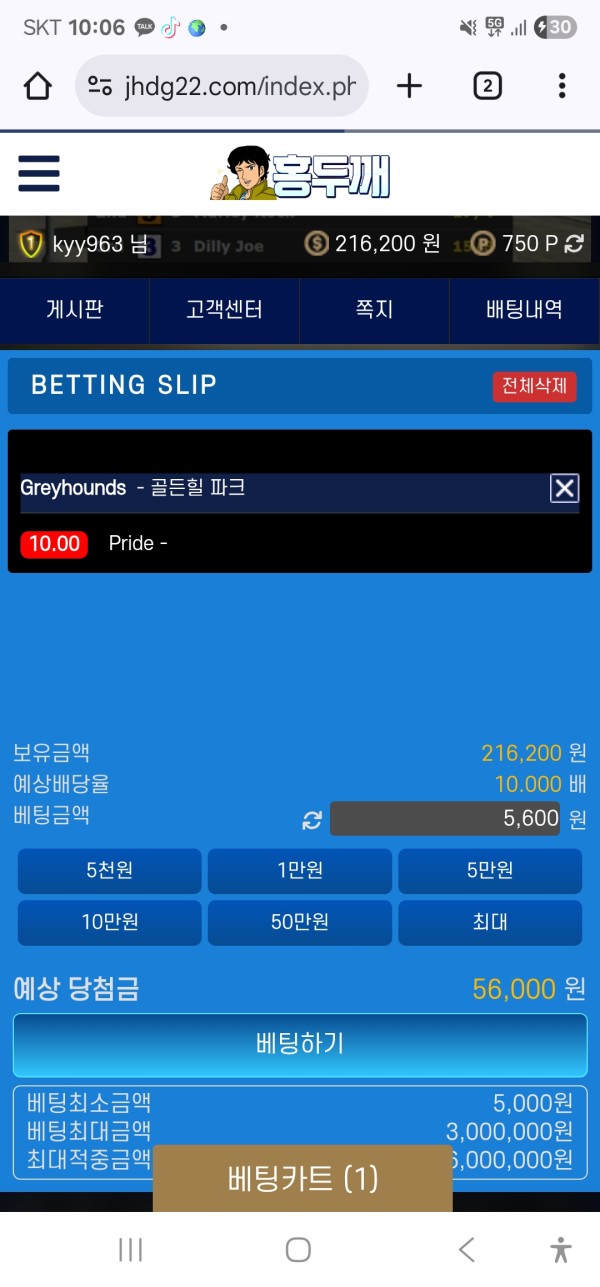
Task: Open the hamburger menu
Action: pyautogui.click(x=39, y=173)
